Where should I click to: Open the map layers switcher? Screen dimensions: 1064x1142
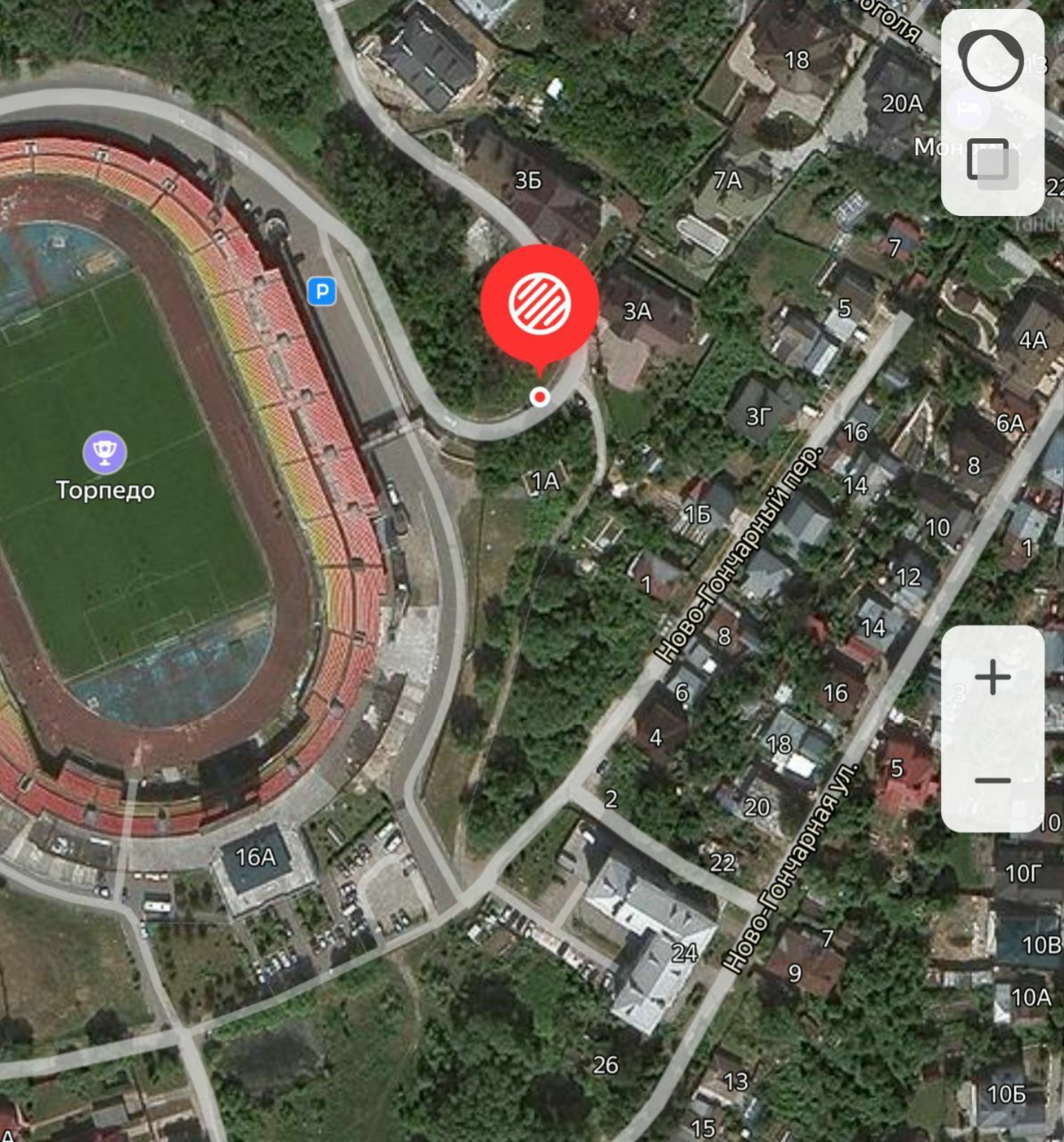[x=991, y=163]
